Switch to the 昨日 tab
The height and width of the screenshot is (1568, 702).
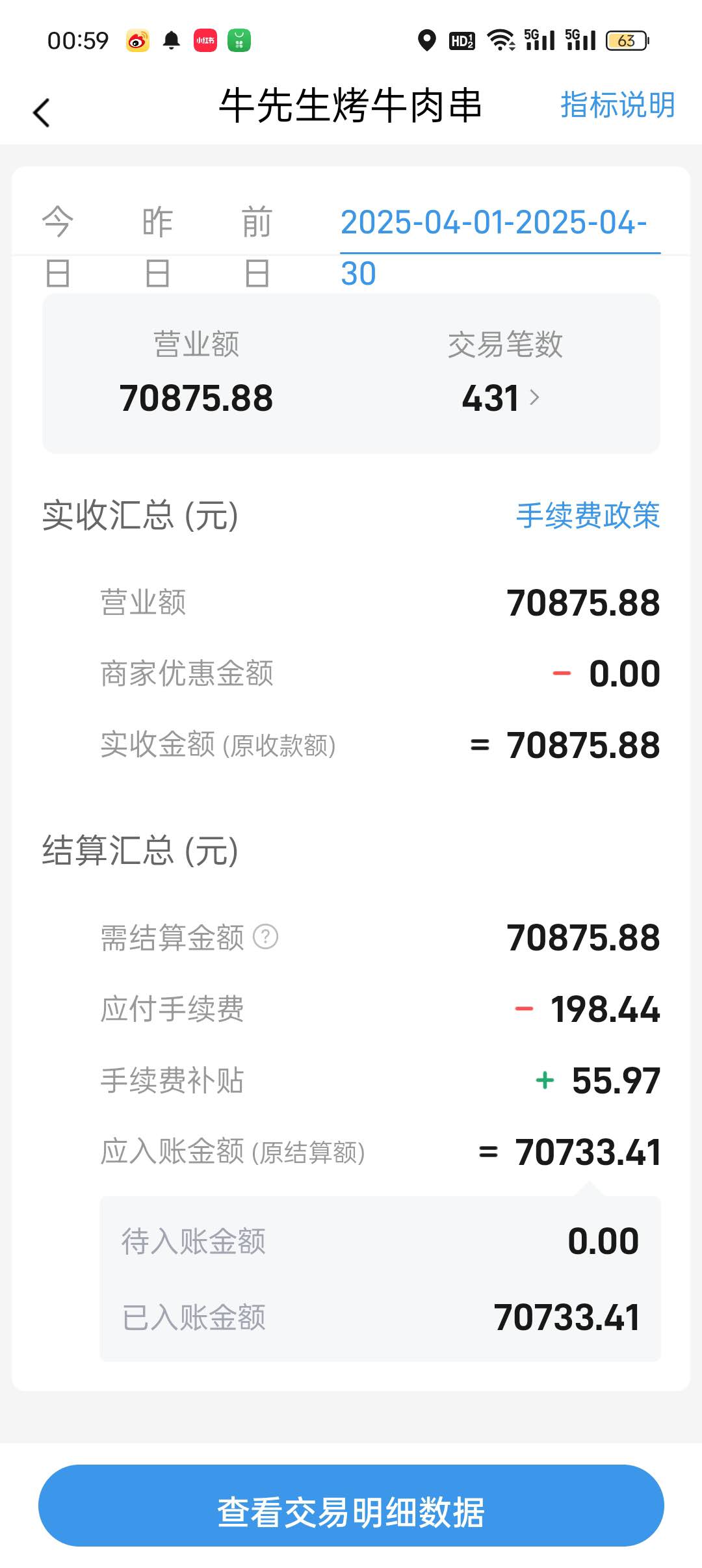coord(157,248)
